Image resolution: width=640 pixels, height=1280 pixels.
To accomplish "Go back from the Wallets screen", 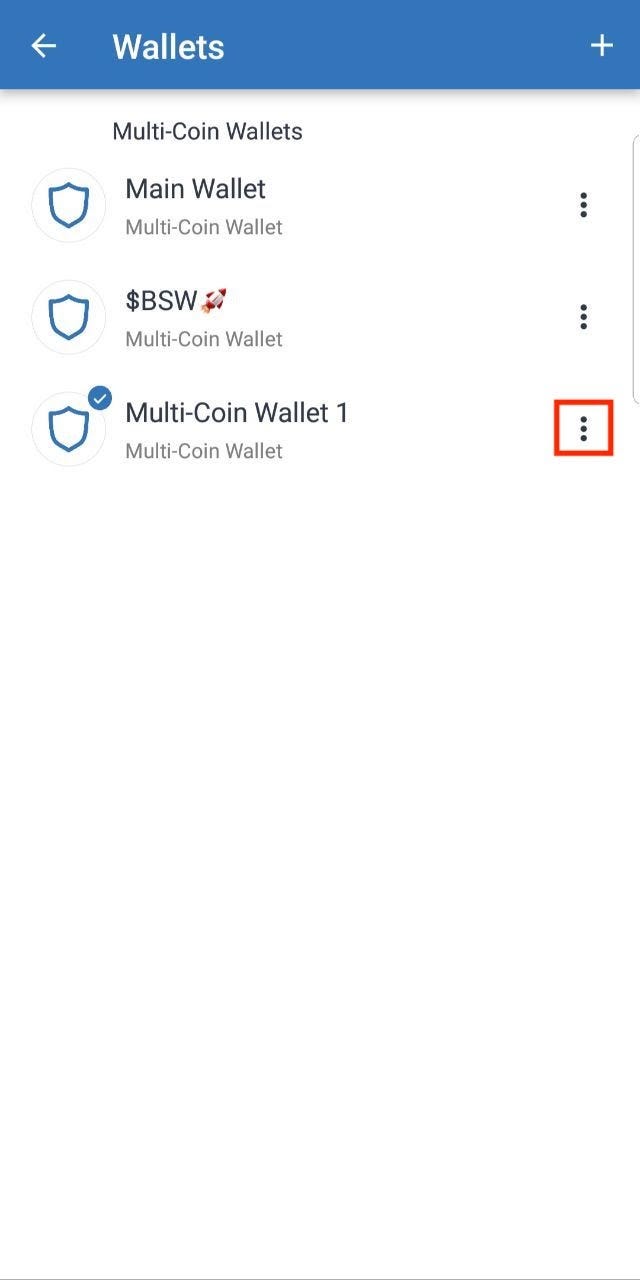I will 43,46.
